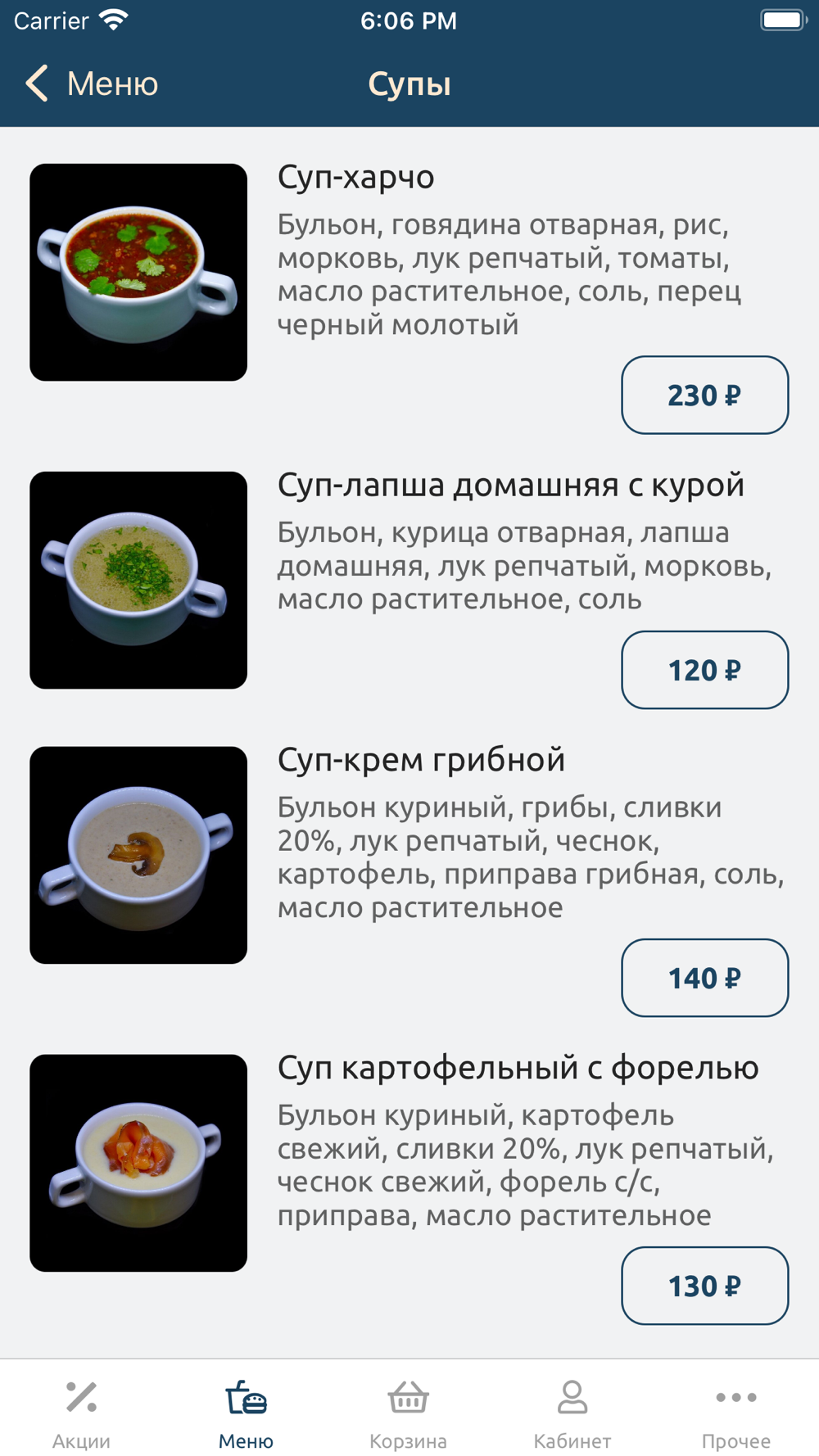
Task: Open the Корзина tab
Action: [x=409, y=1413]
